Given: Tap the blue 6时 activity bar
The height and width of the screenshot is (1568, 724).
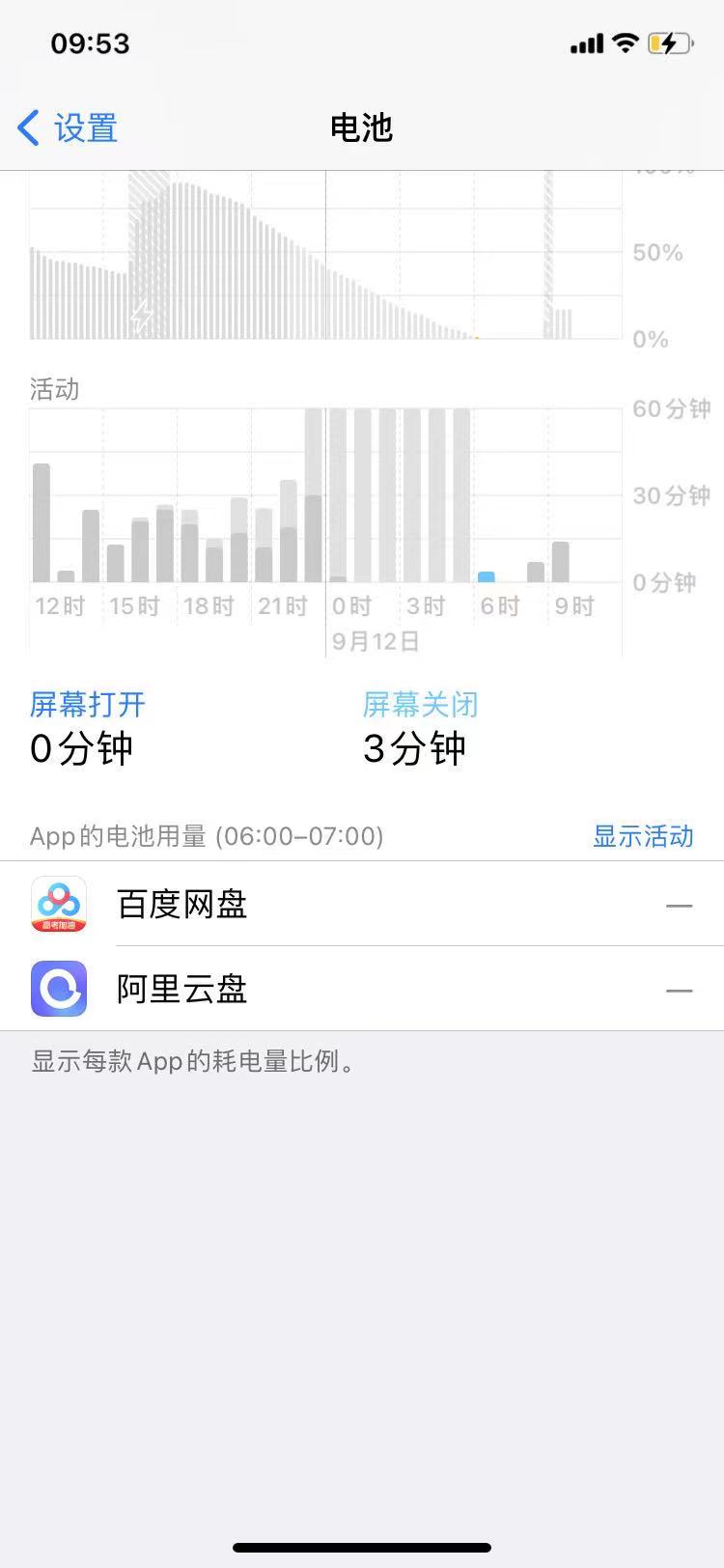Looking at the screenshot, I should click(487, 576).
